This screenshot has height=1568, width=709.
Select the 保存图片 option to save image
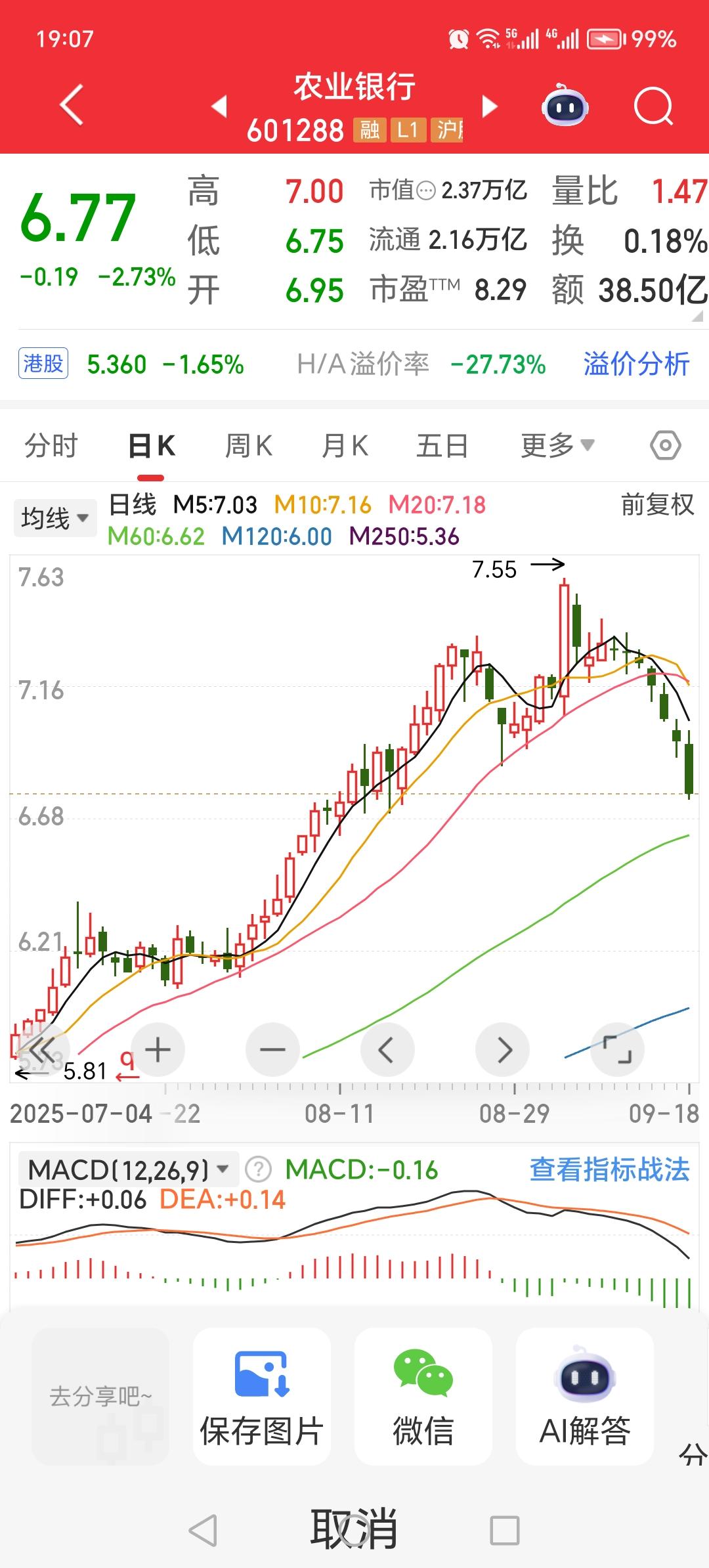pos(261,1399)
